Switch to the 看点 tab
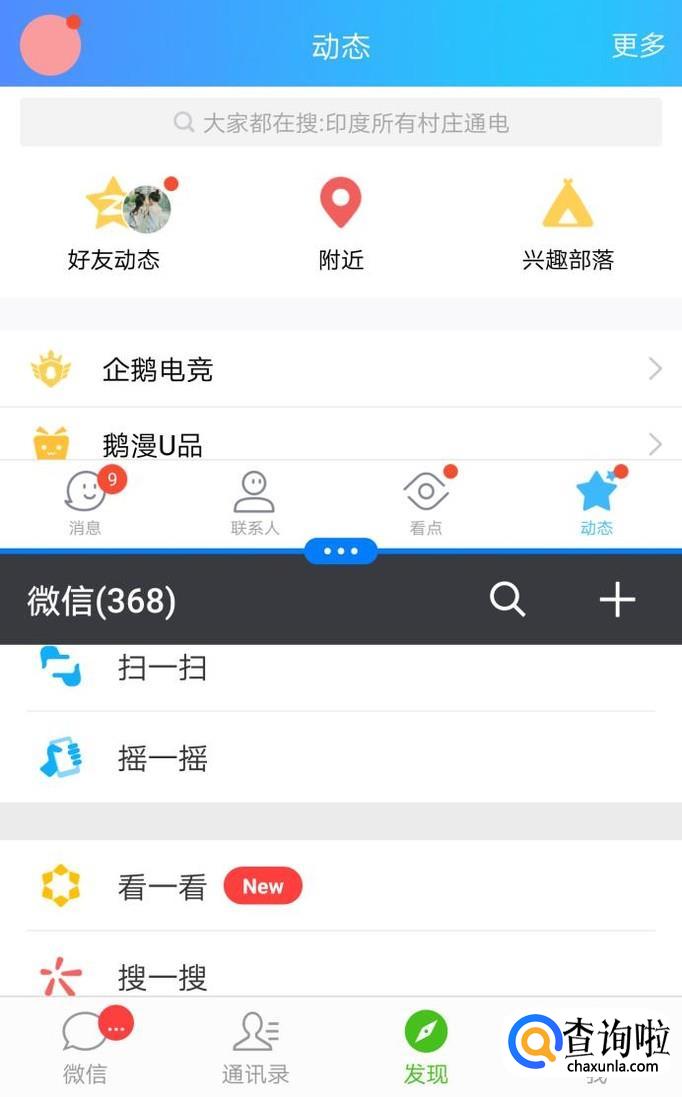The width and height of the screenshot is (682, 1097). [x=426, y=502]
